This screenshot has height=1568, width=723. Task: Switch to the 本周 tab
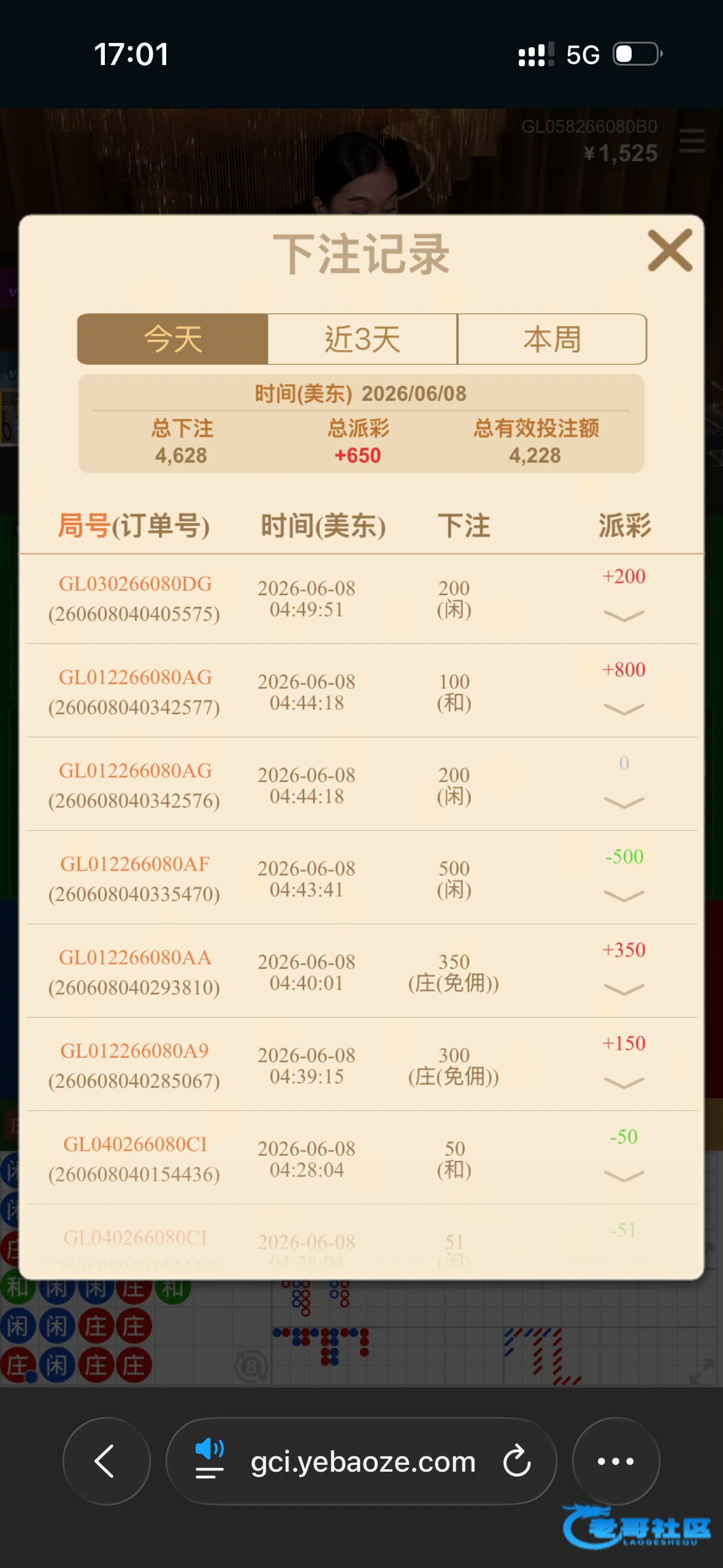pos(552,339)
